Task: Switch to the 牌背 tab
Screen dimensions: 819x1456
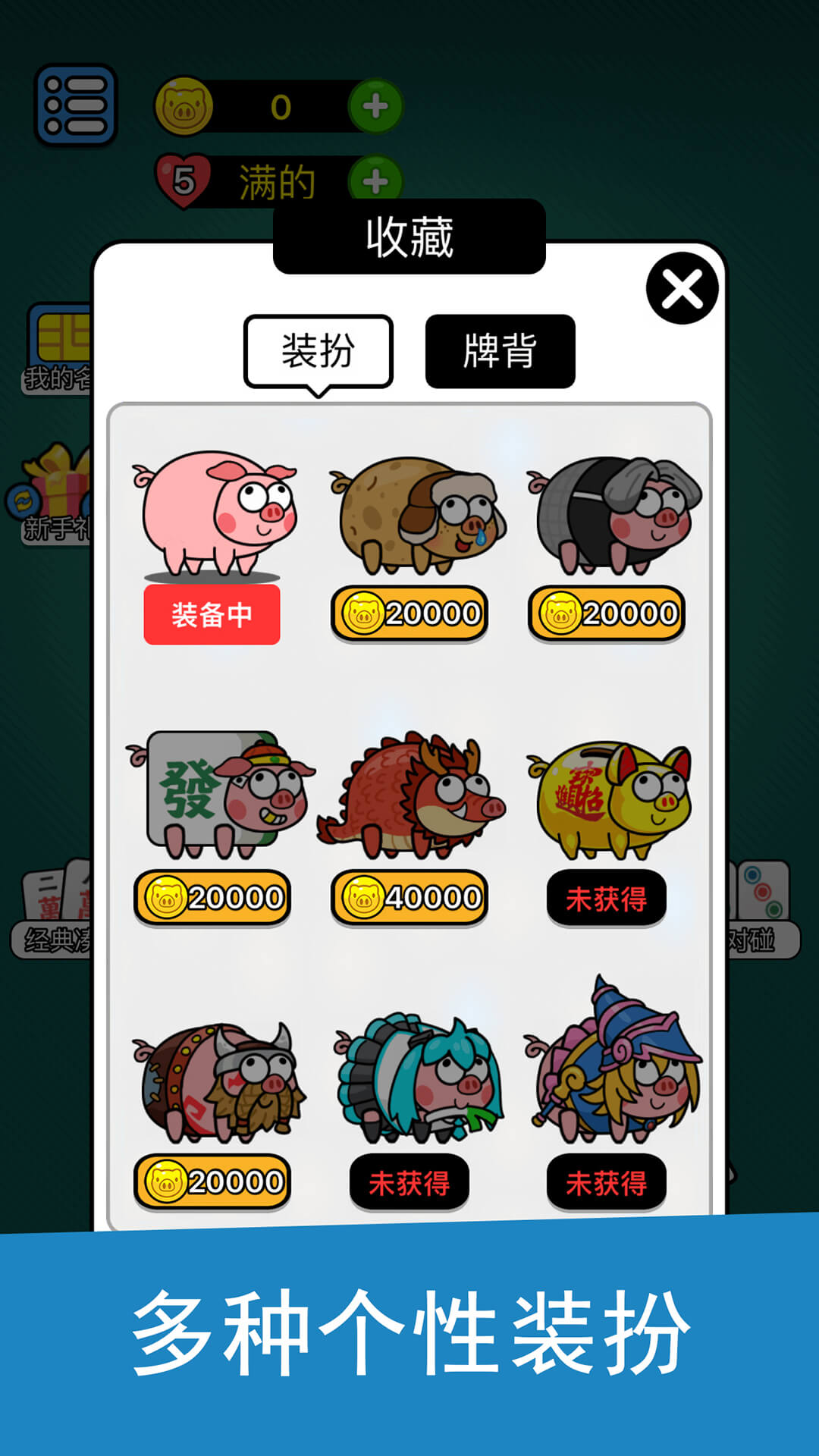Action: tap(500, 351)
